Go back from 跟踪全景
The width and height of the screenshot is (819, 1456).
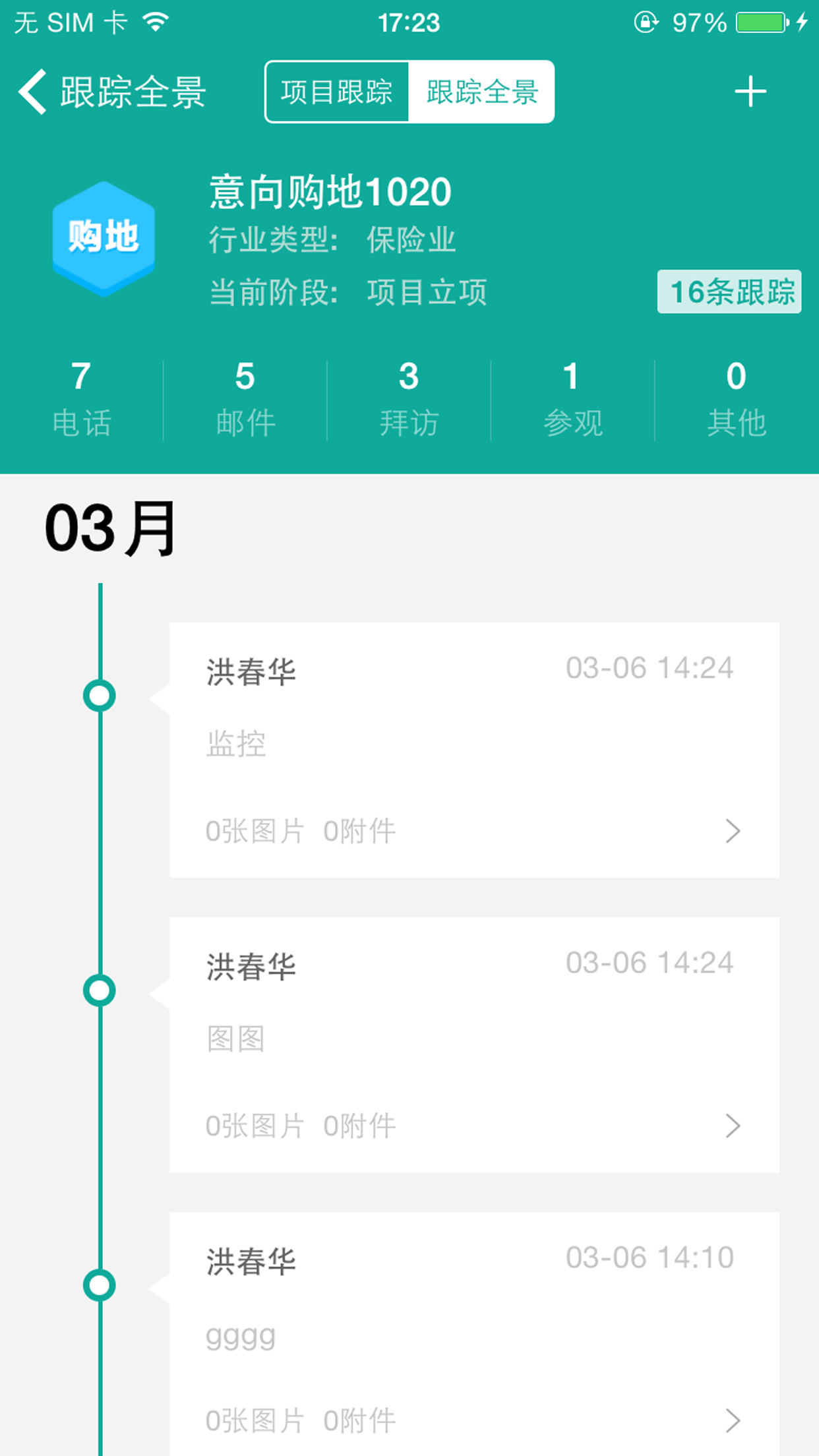click(33, 92)
